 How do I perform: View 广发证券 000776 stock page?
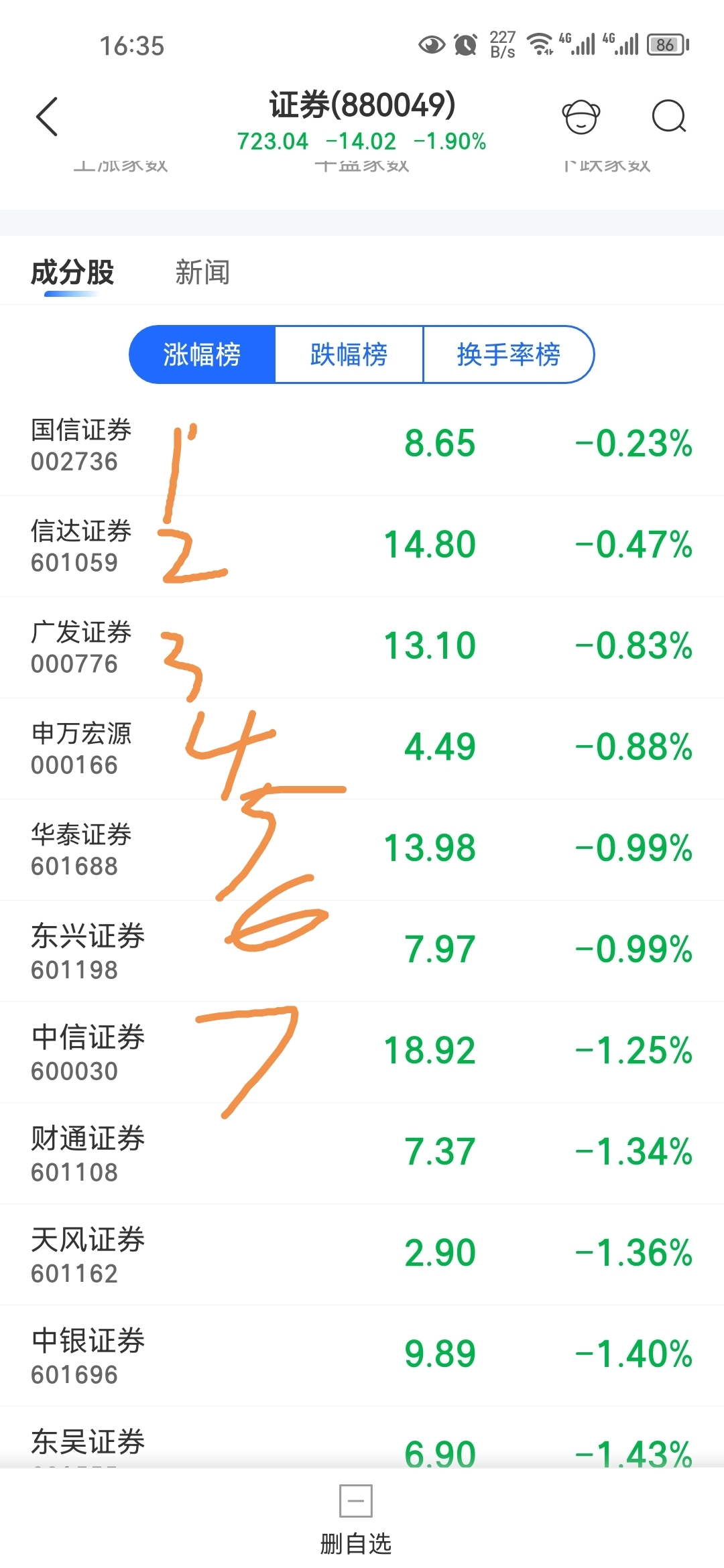(362, 647)
